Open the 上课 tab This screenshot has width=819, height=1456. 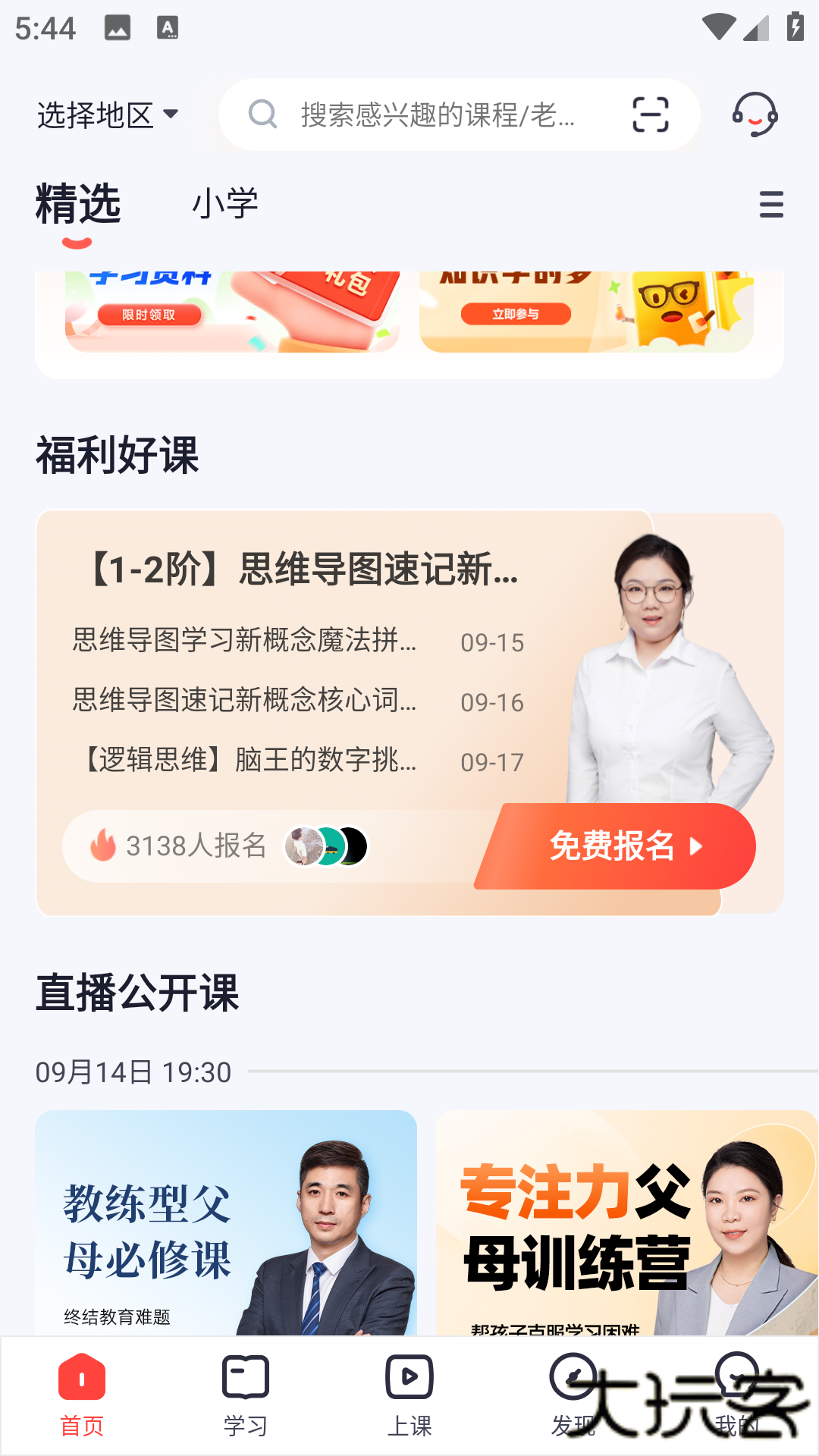(x=409, y=1395)
